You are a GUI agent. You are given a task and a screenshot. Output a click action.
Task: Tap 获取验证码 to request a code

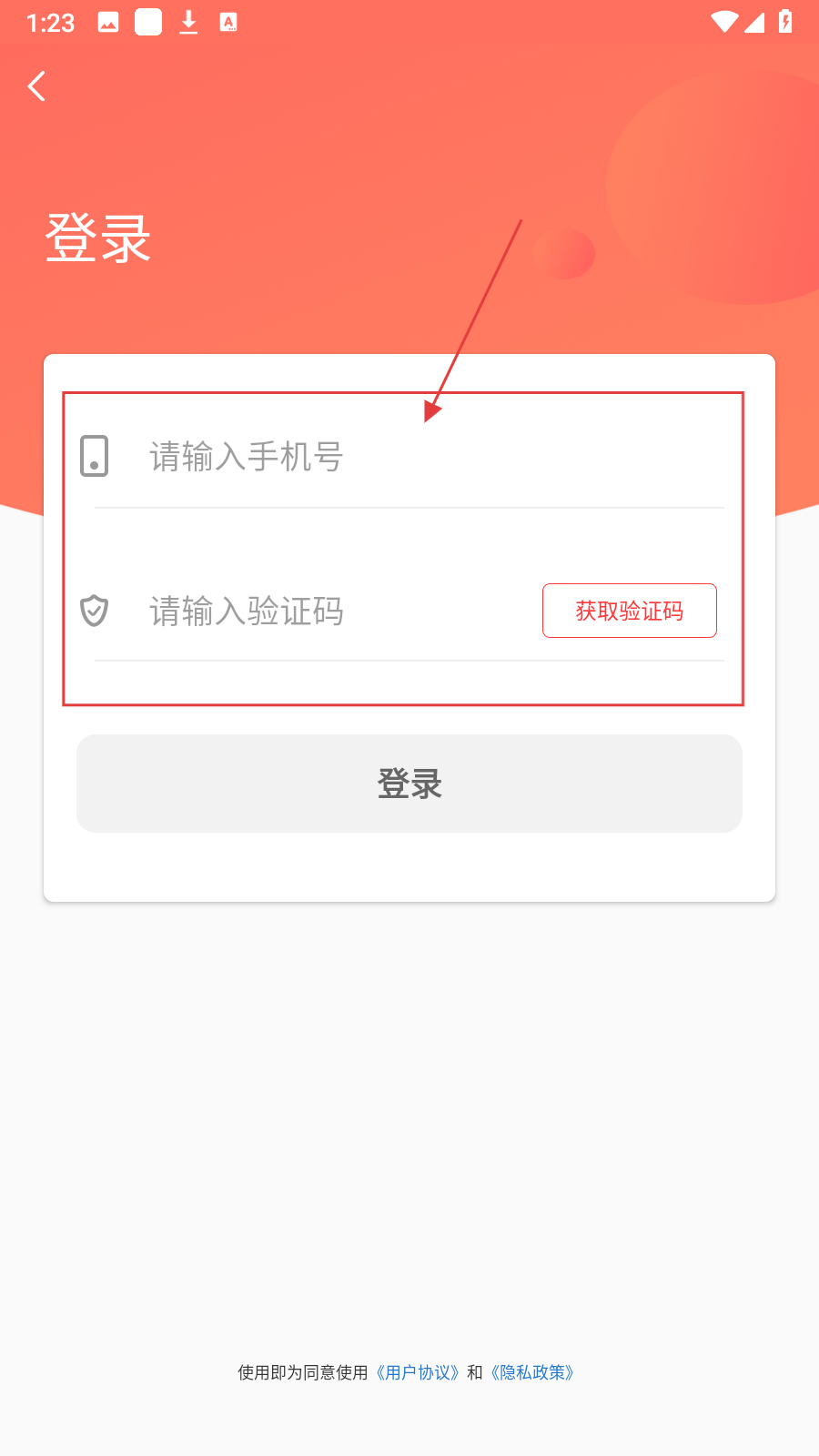[x=629, y=611]
